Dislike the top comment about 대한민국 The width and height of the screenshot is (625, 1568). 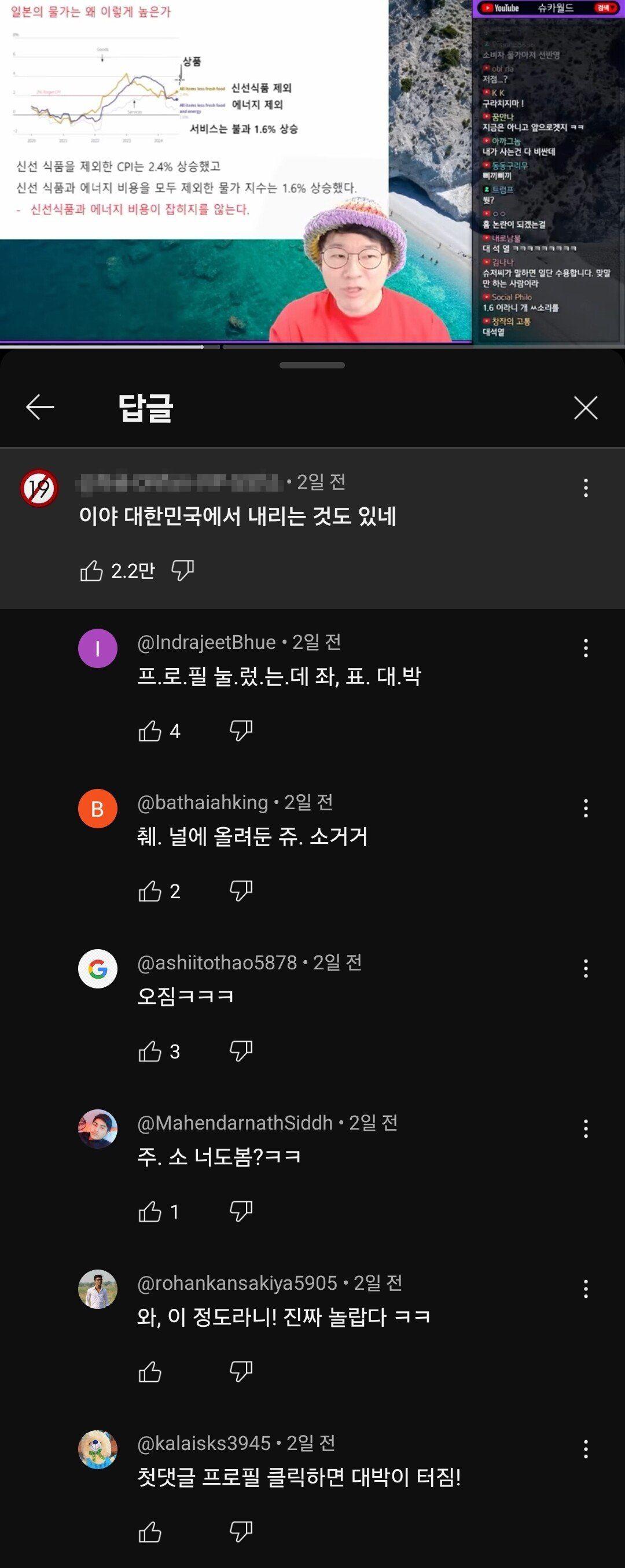(x=182, y=570)
